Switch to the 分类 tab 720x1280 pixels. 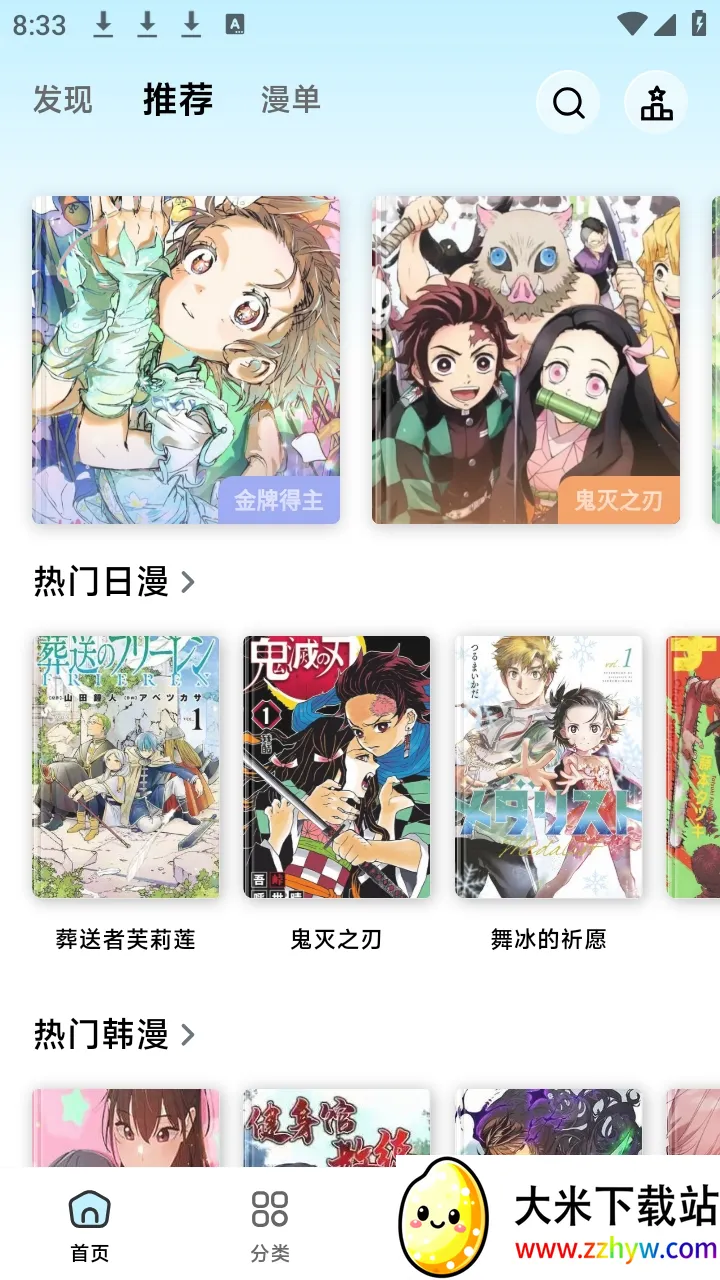click(x=270, y=1226)
